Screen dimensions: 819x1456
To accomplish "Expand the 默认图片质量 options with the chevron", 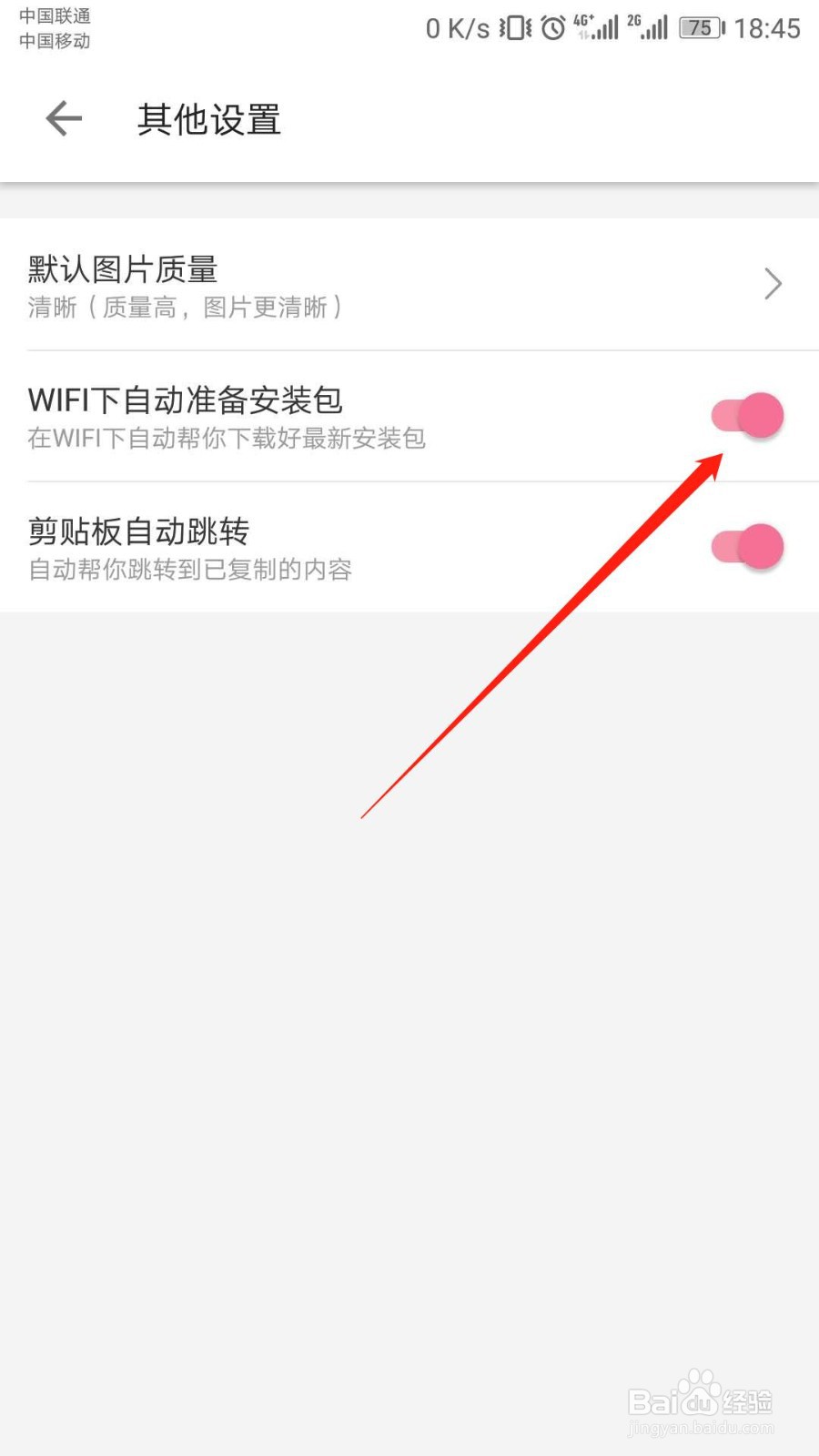I will click(x=773, y=284).
